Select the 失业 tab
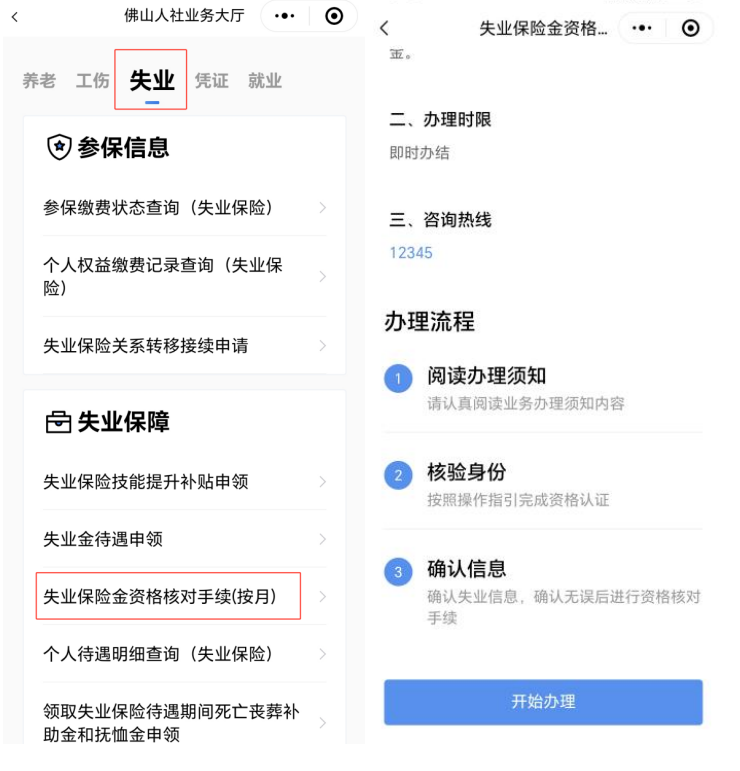740x771 pixels. (x=152, y=81)
